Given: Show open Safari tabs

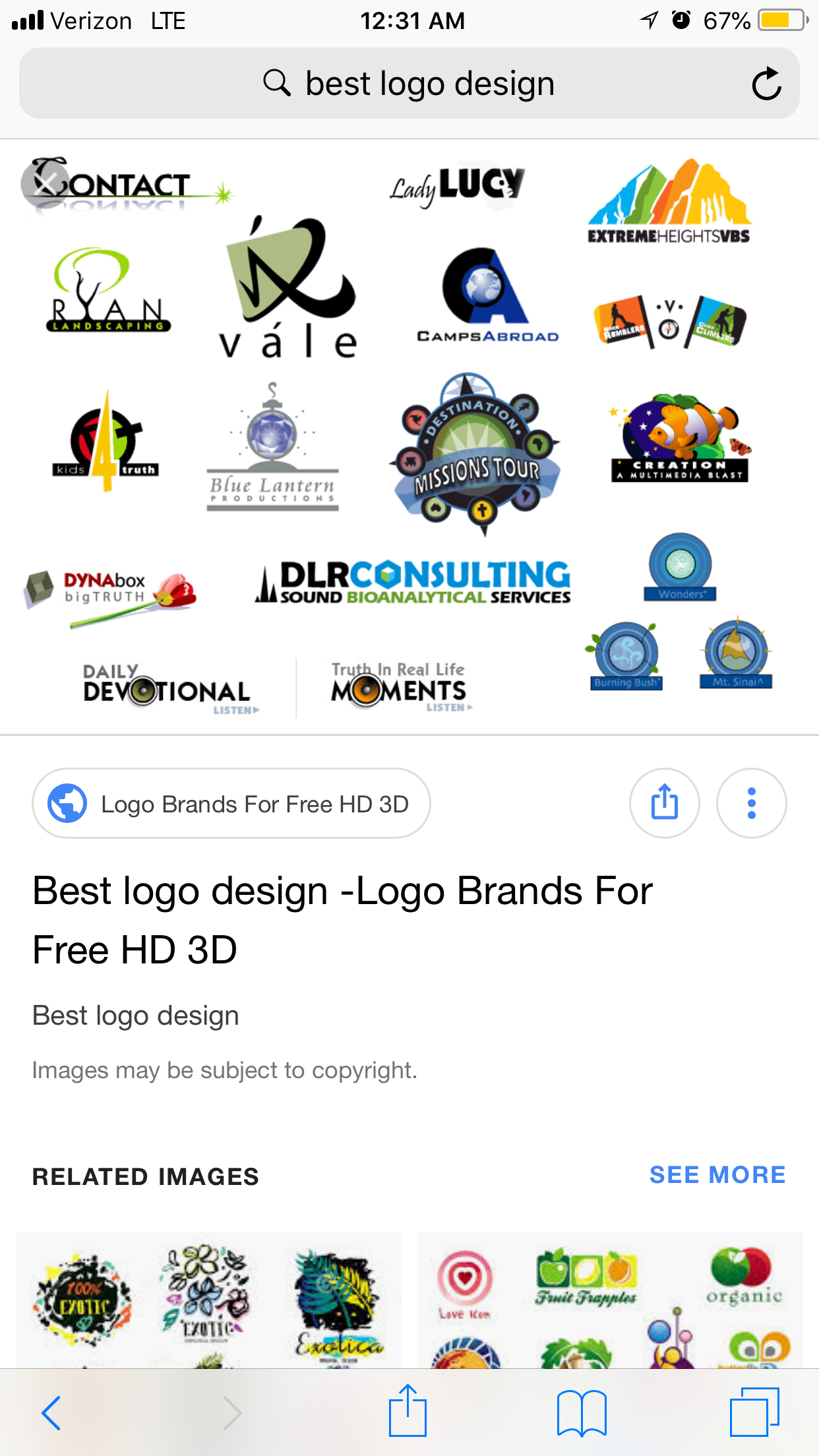Looking at the screenshot, I should click(x=754, y=1412).
